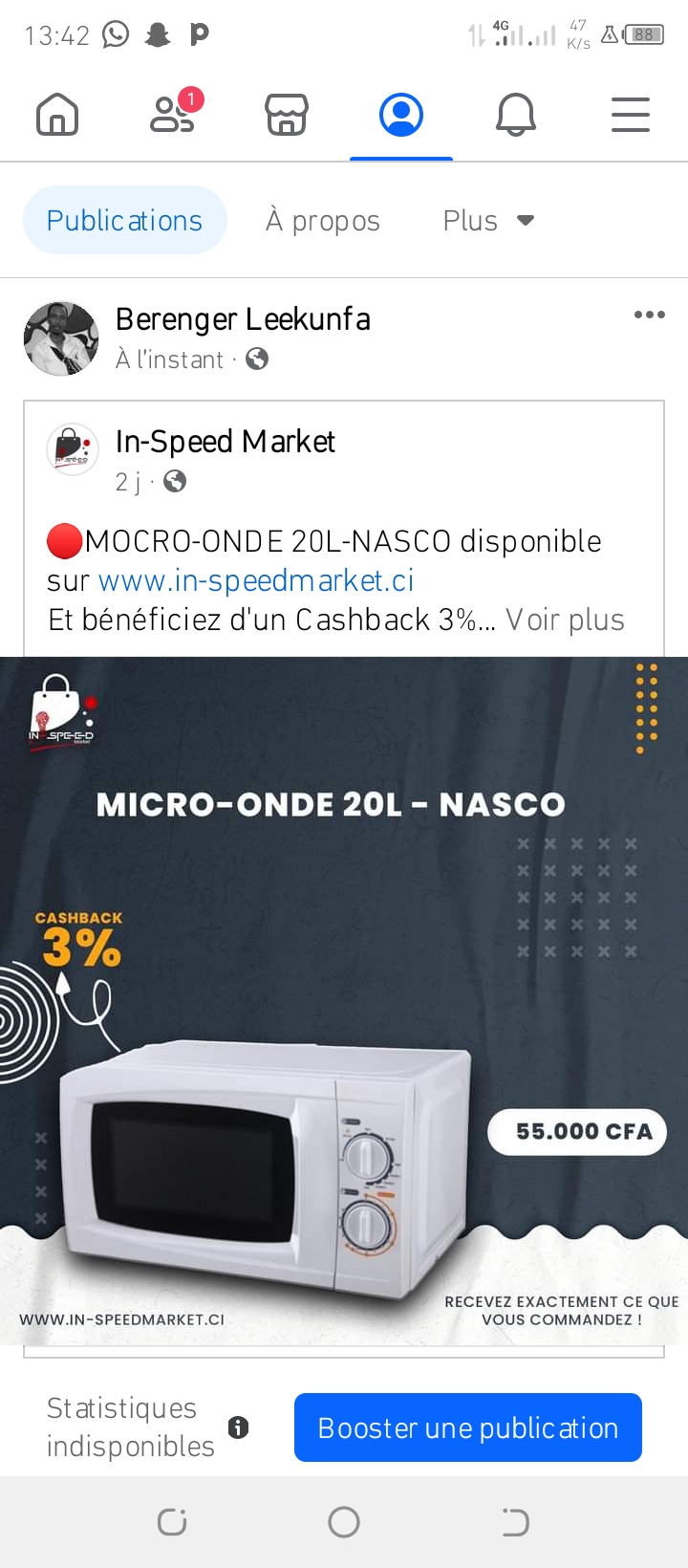The width and height of the screenshot is (688, 1568).
Task: Open the Marketplace tab
Action: click(x=287, y=116)
